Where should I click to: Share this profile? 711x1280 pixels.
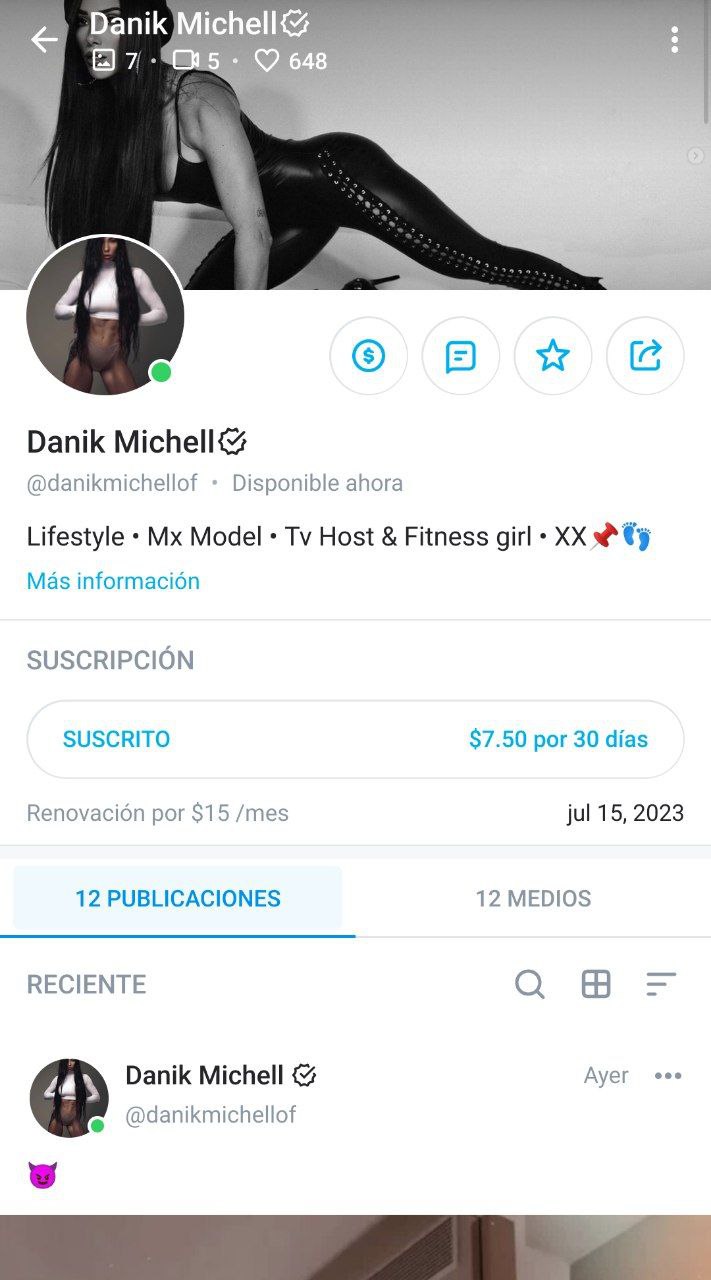(645, 356)
